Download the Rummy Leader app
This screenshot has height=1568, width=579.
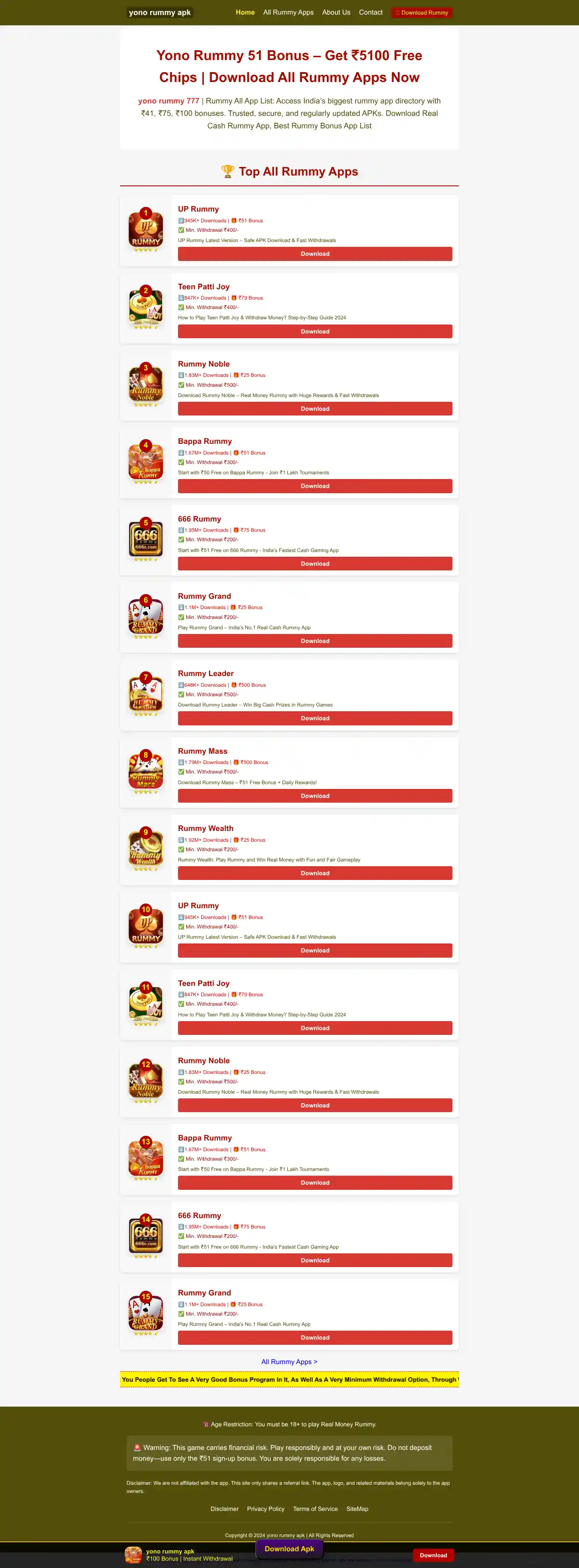pos(314,718)
